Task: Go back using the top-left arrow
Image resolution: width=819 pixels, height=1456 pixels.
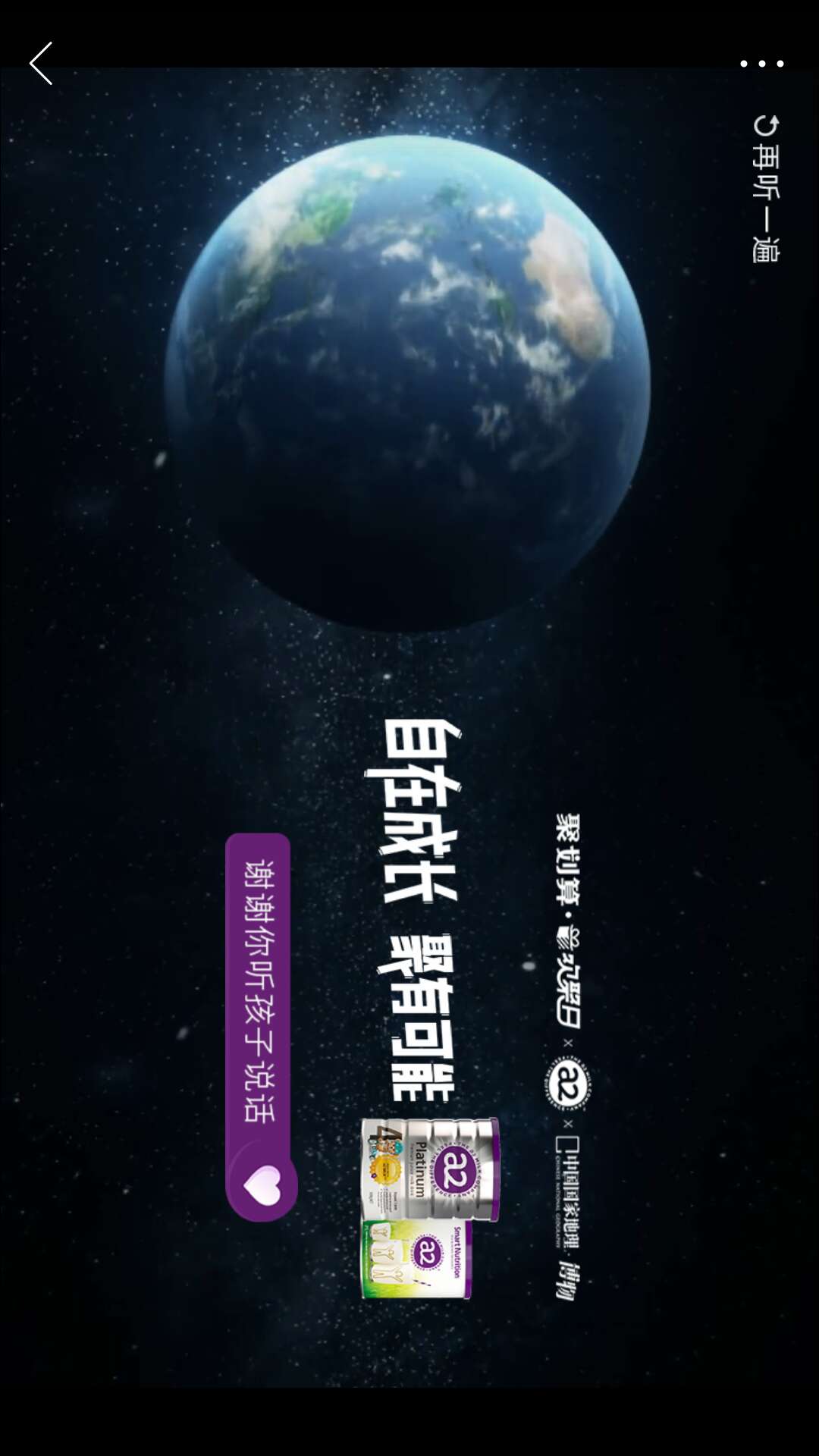Action: tap(41, 64)
